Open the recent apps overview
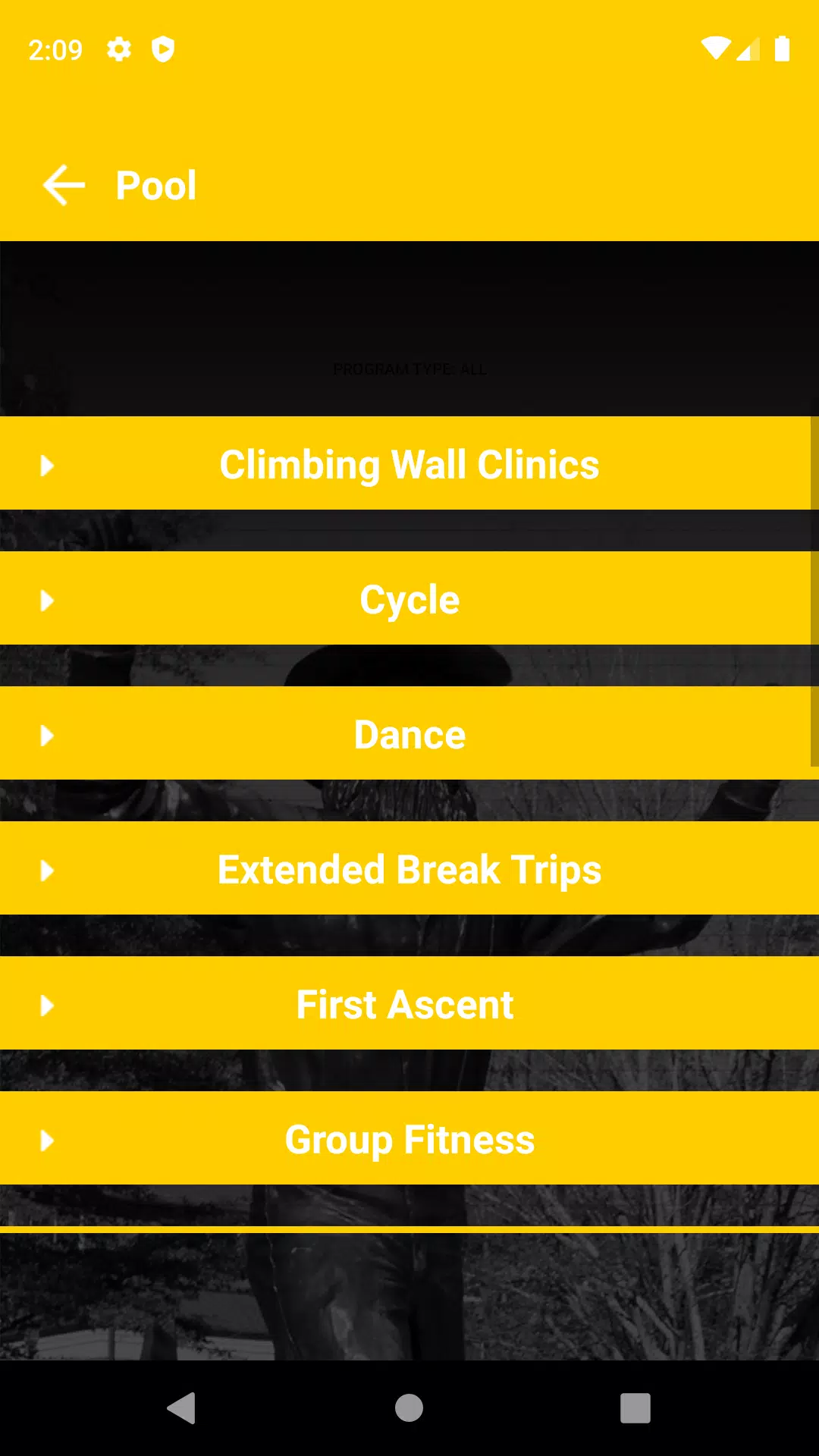 (635, 1408)
